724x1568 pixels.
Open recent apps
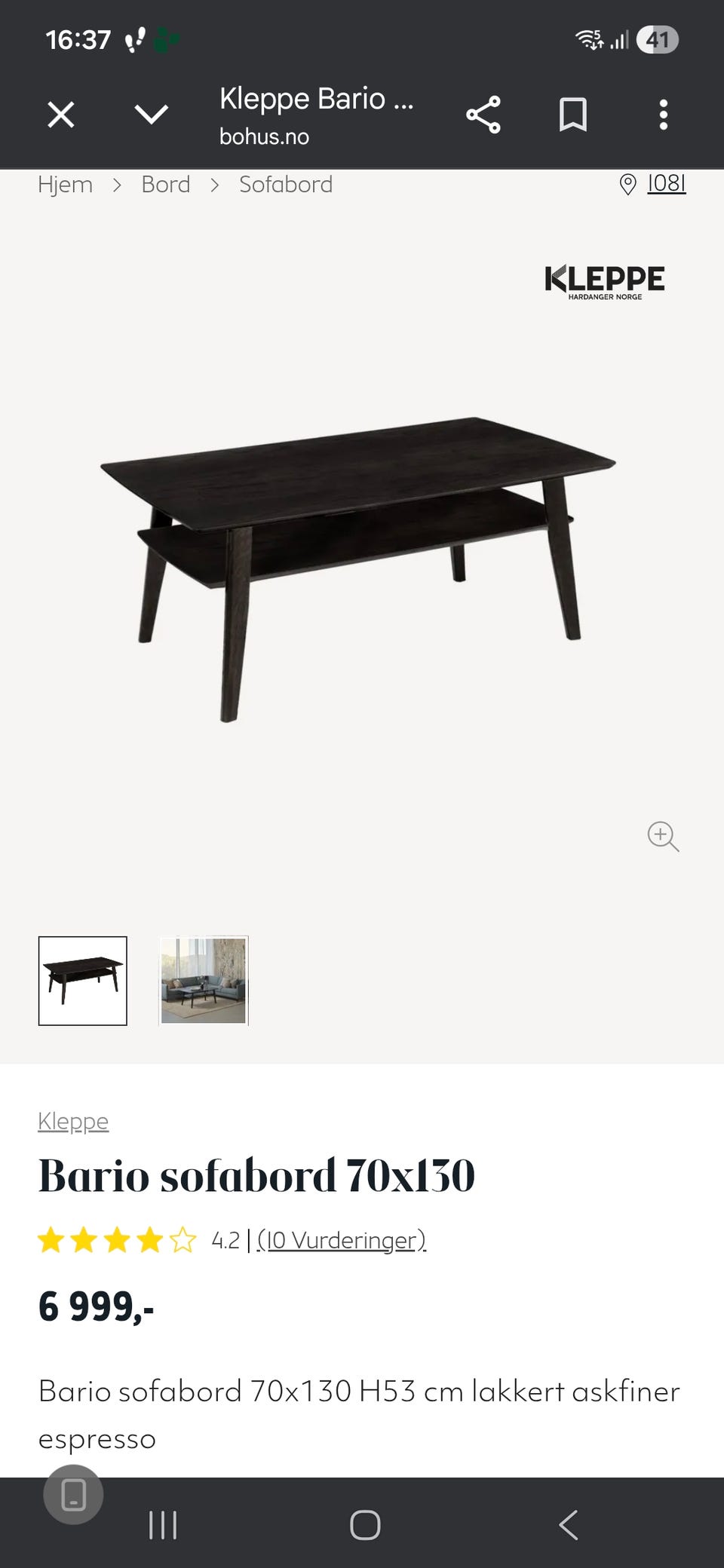[x=163, y=1524]
